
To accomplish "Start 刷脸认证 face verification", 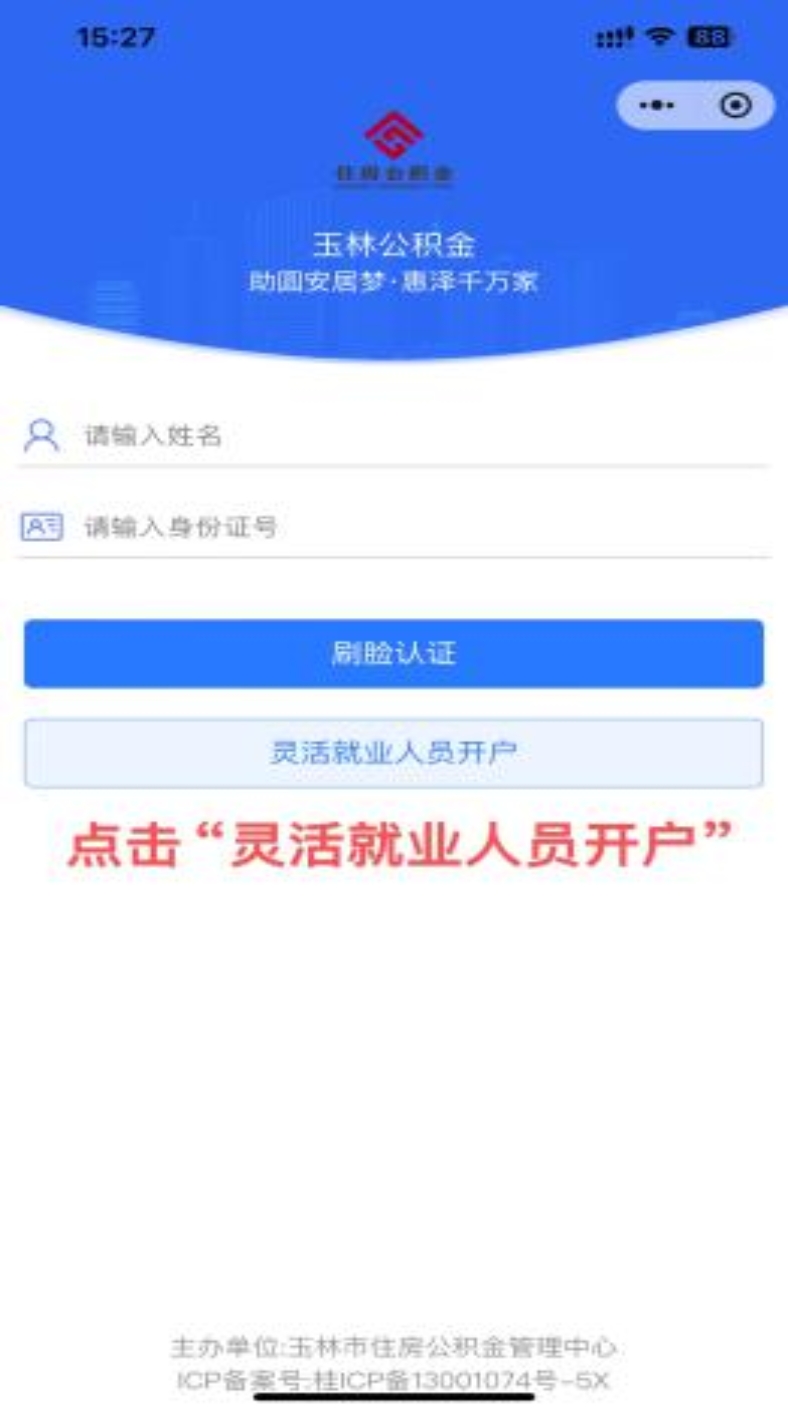I will [x=394, y=654].
